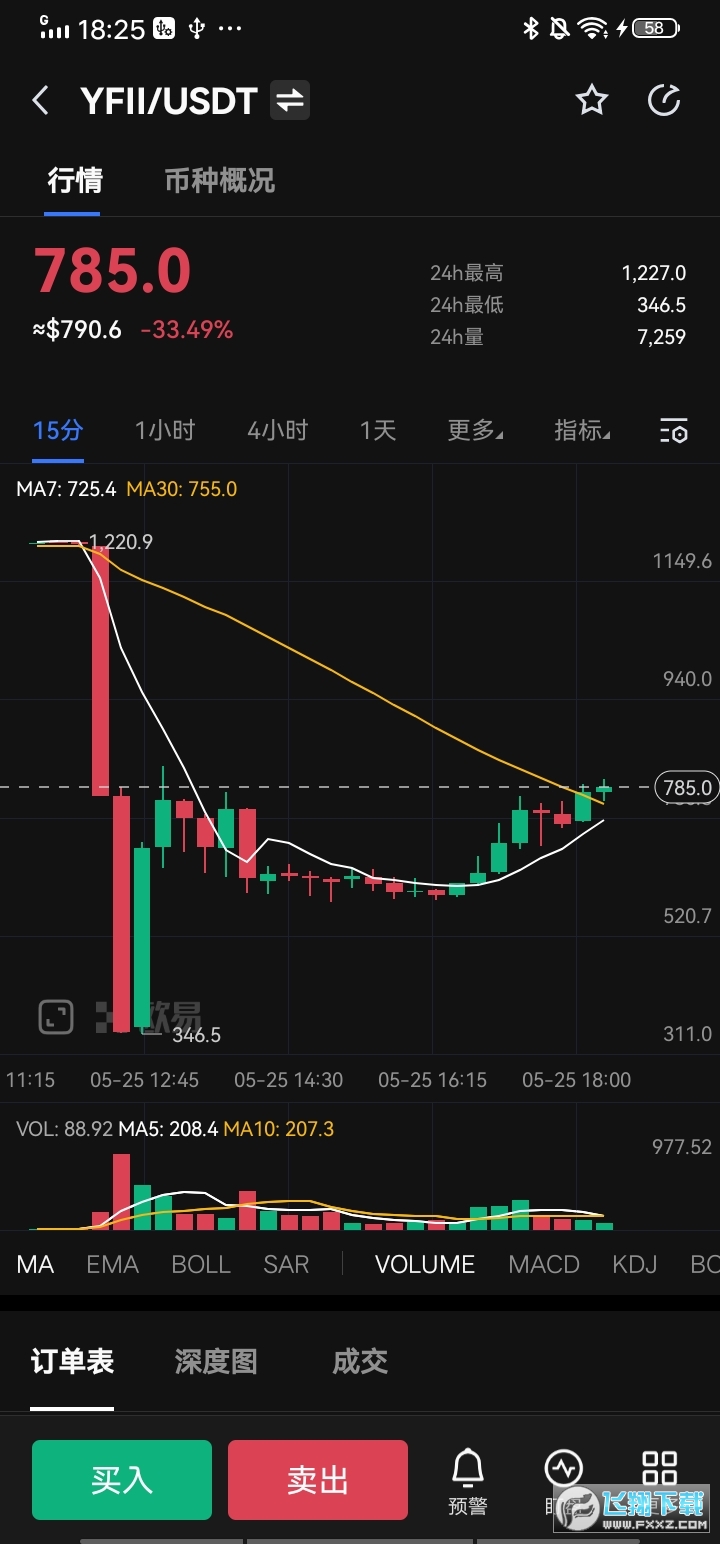This screenshot has width=720, height=1544.
Task: Go back using the arrow
Action: tap(40, 101)
